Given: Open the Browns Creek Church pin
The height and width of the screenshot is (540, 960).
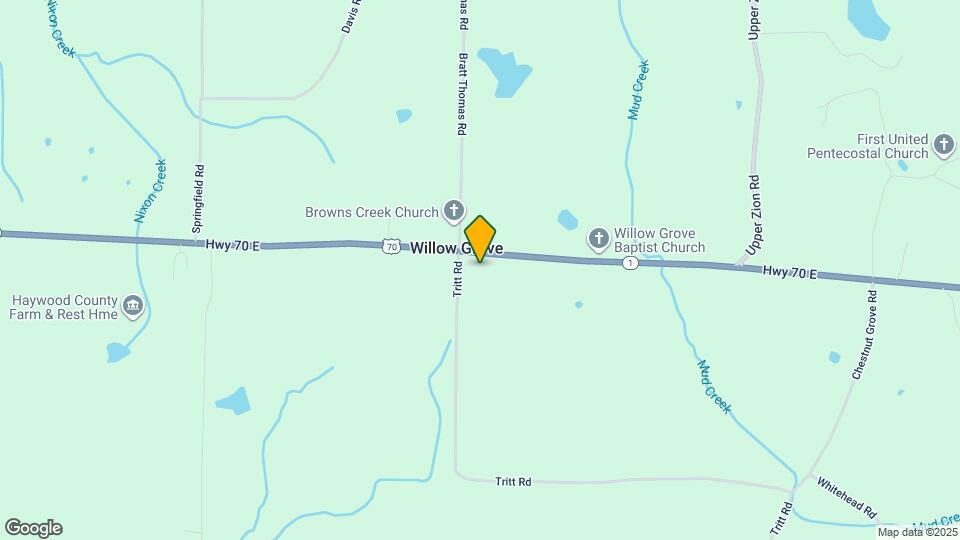Looking at the screenshot, I should click(x=453, y=211).
